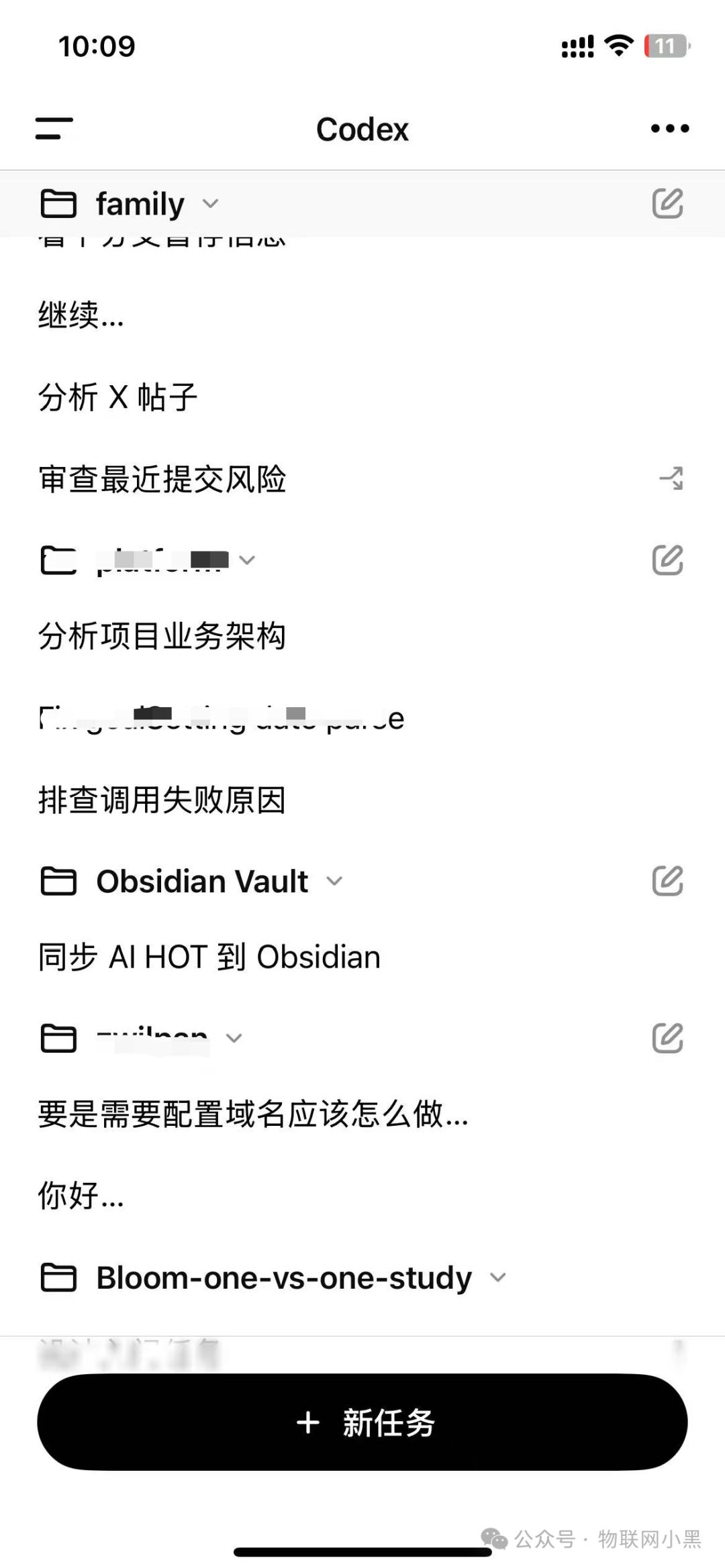Image resolution: width=725 pixels, height=1568 pixels.
Task: Open the 分析 X 帖子 task
Action: (362, 397)
